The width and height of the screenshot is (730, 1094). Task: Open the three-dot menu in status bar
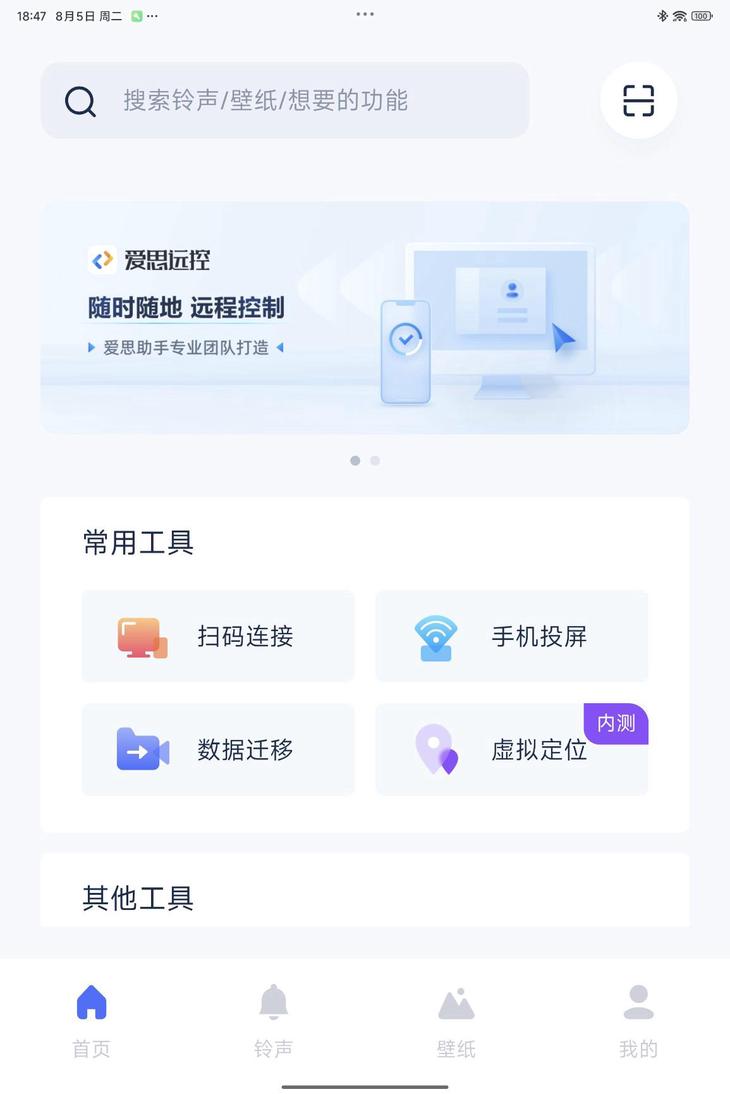(x=365, y=14)
